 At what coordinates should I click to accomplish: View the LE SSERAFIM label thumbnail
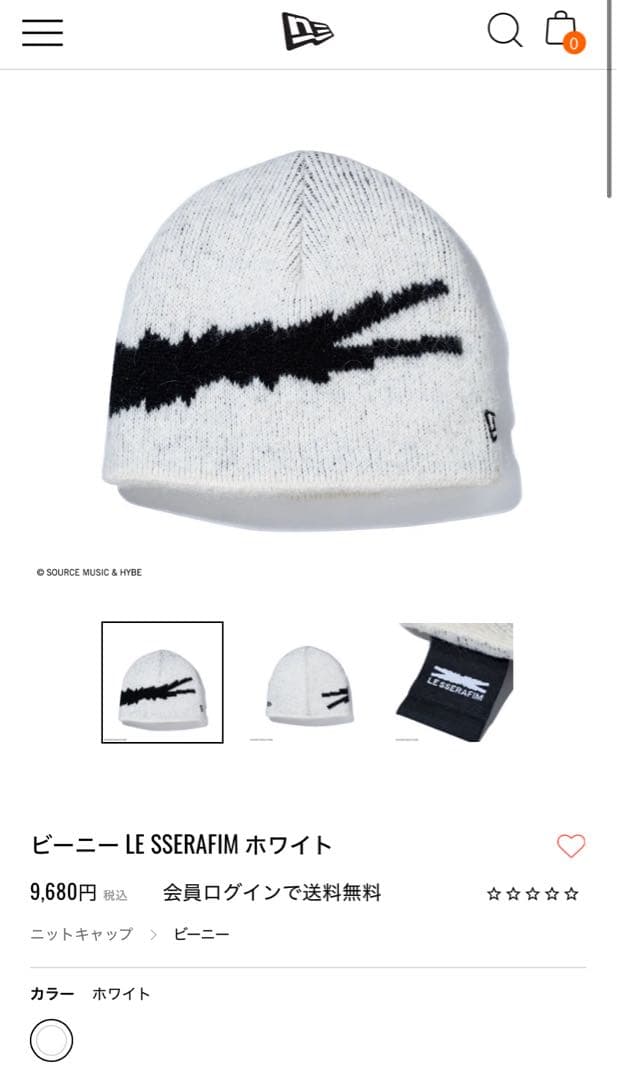tap(455, 682)
